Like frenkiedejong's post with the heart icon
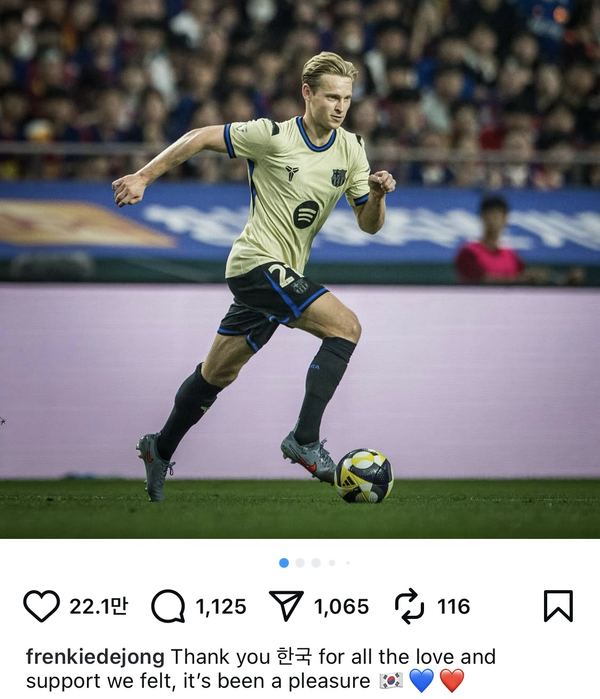Screen dimensions: 600x699 click(x=42, y=606)
